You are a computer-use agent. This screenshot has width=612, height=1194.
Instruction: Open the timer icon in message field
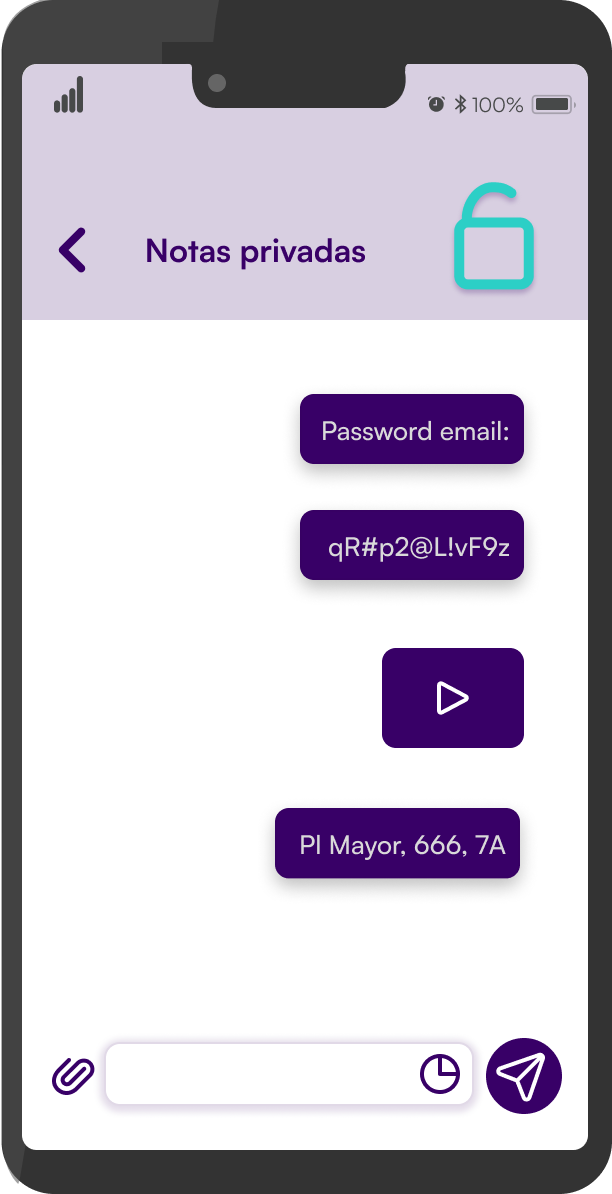440,1074
